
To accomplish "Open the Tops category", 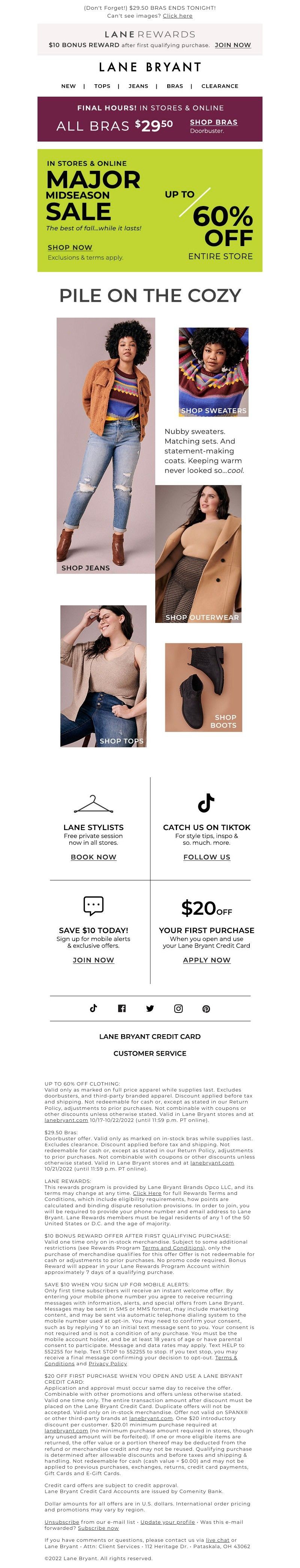I will [102, 86].
